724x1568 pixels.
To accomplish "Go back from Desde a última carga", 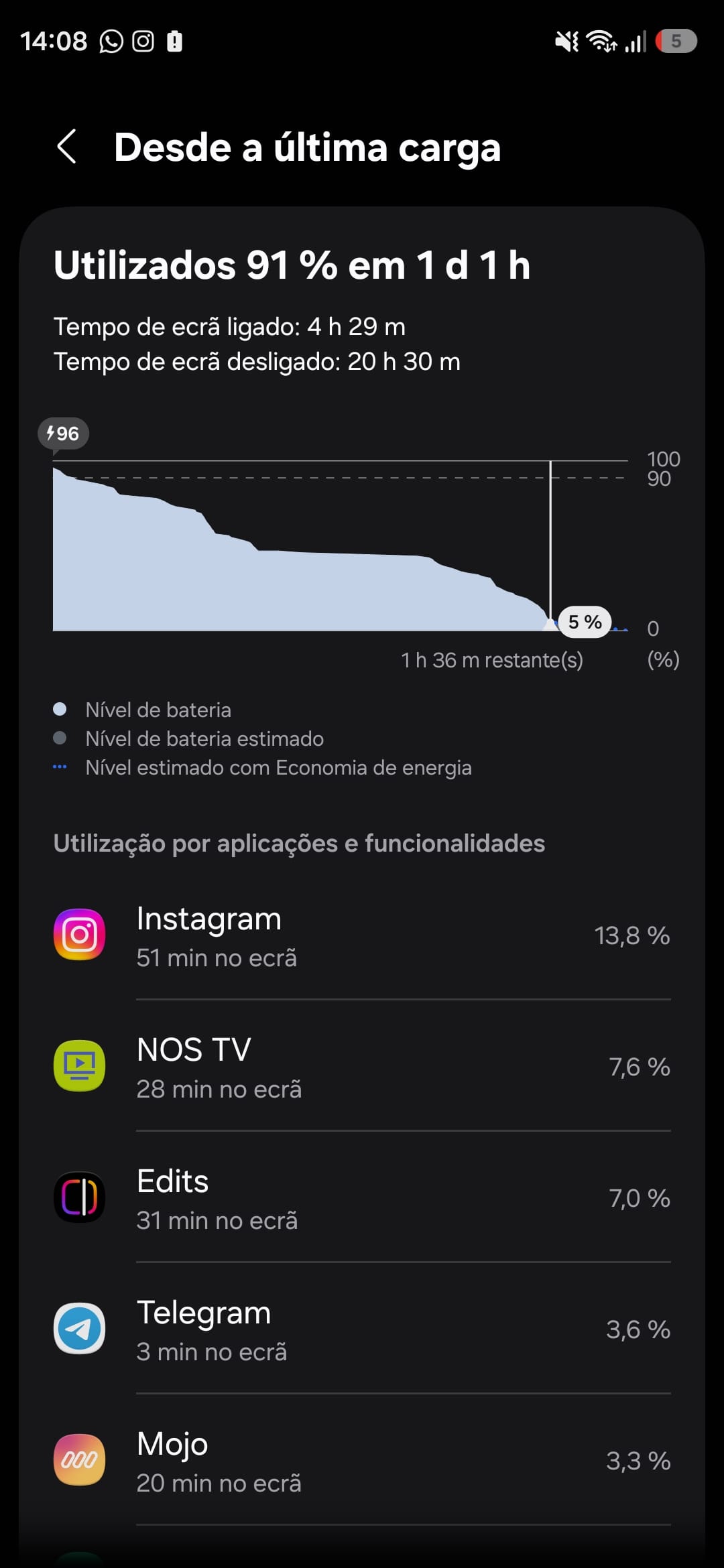I will click(67, 147).
